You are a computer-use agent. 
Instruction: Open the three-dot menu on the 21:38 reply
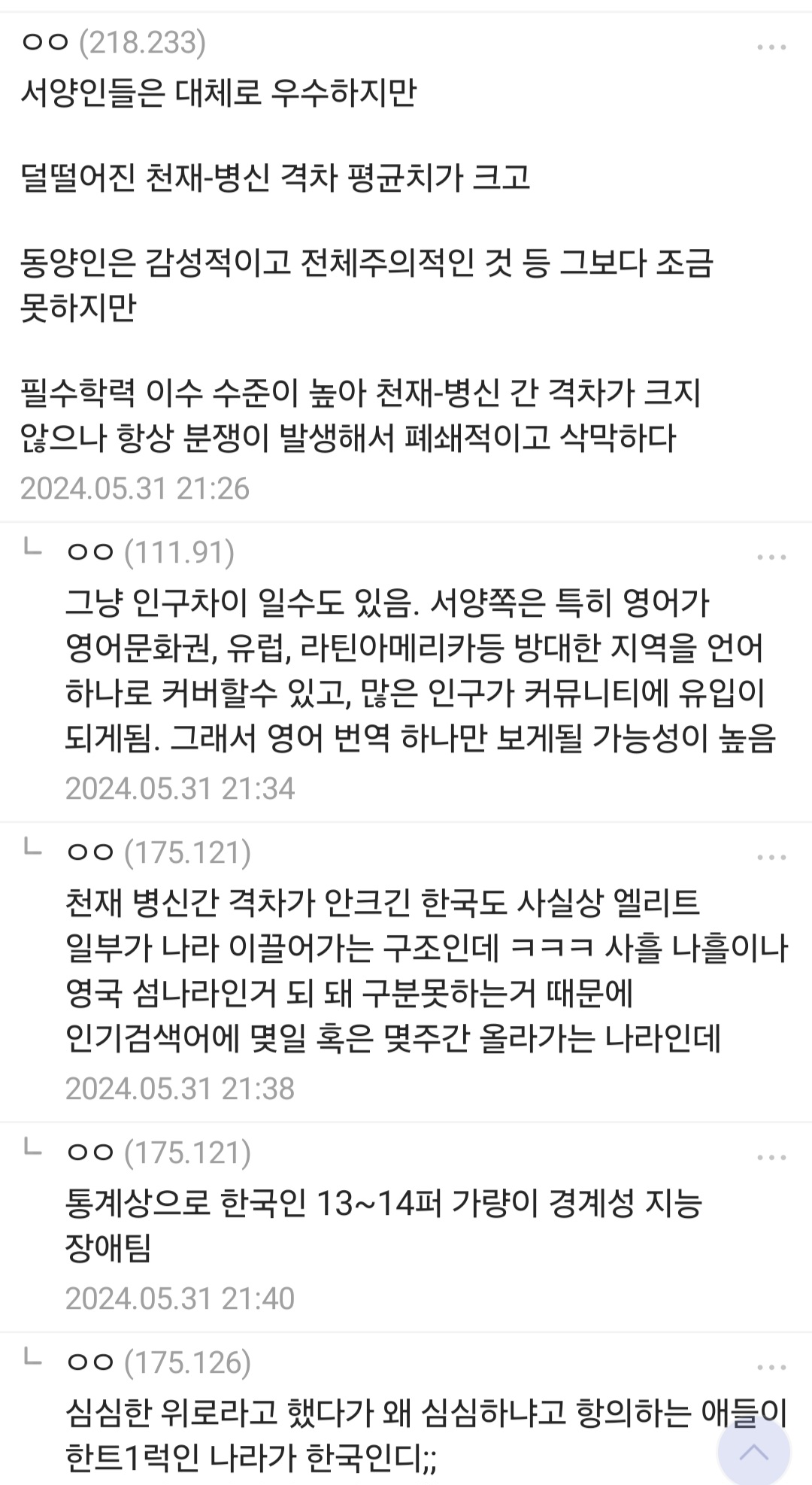pyautogui.click(x=771, y=858)
